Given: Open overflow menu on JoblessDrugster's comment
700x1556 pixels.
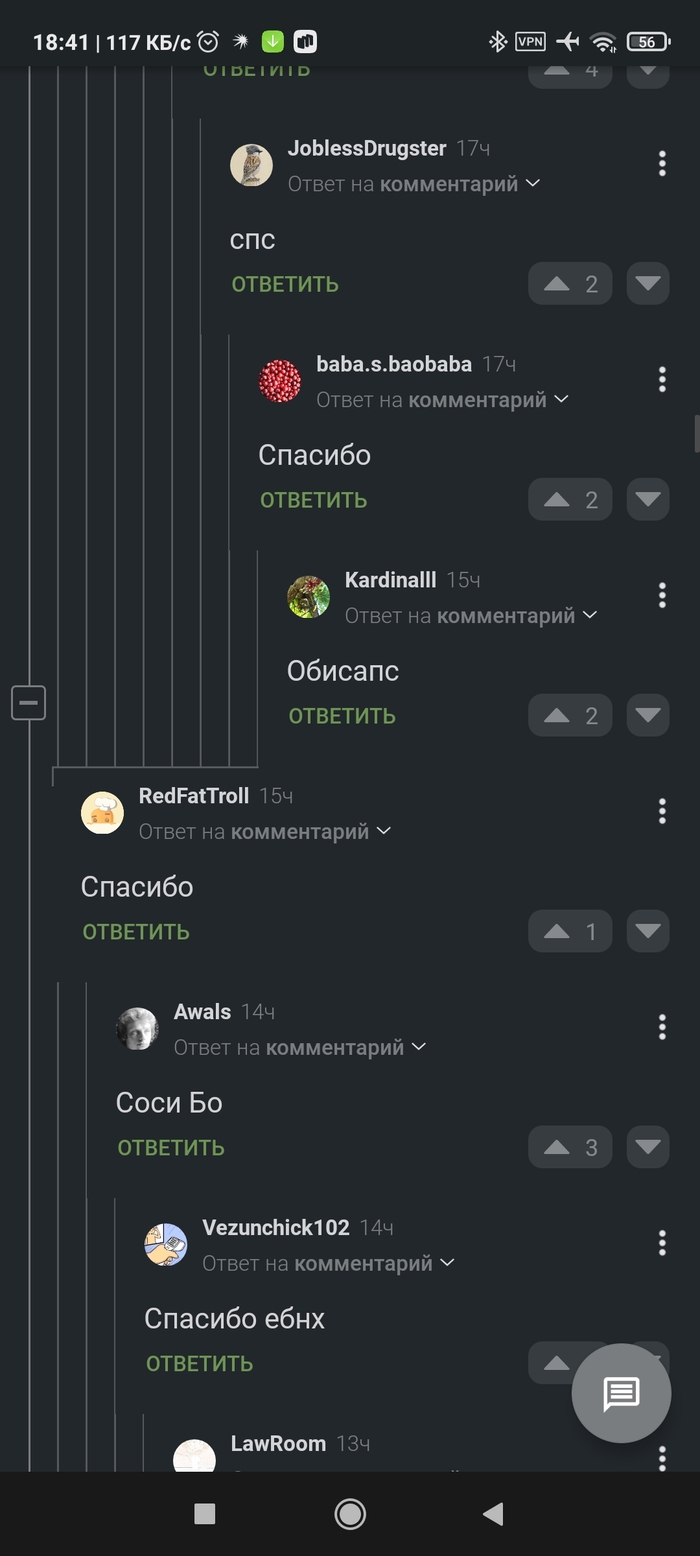Looking at the screenshot, I should pos(662,164).
